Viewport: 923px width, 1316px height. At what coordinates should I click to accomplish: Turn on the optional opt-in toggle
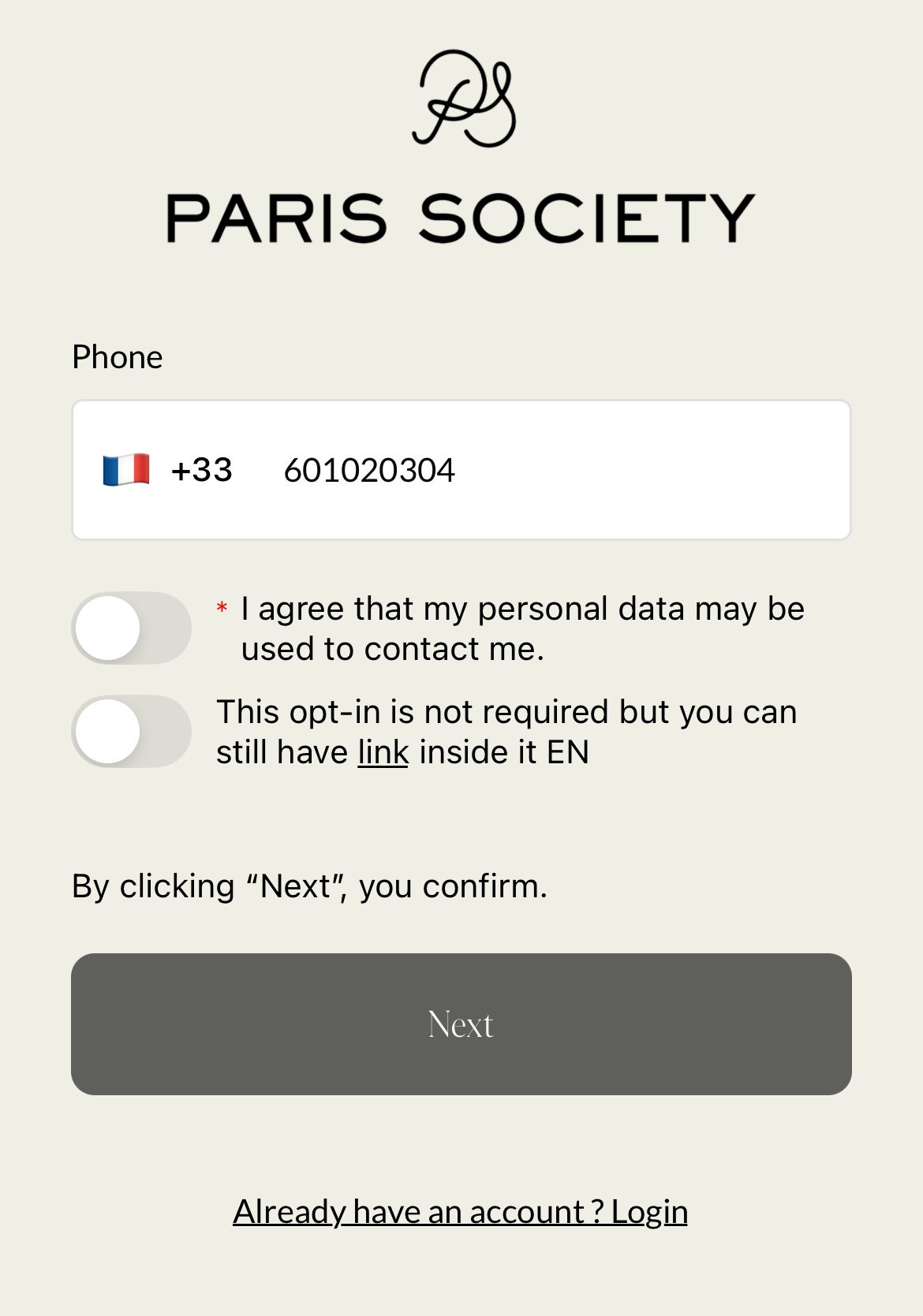coord(131,731)
